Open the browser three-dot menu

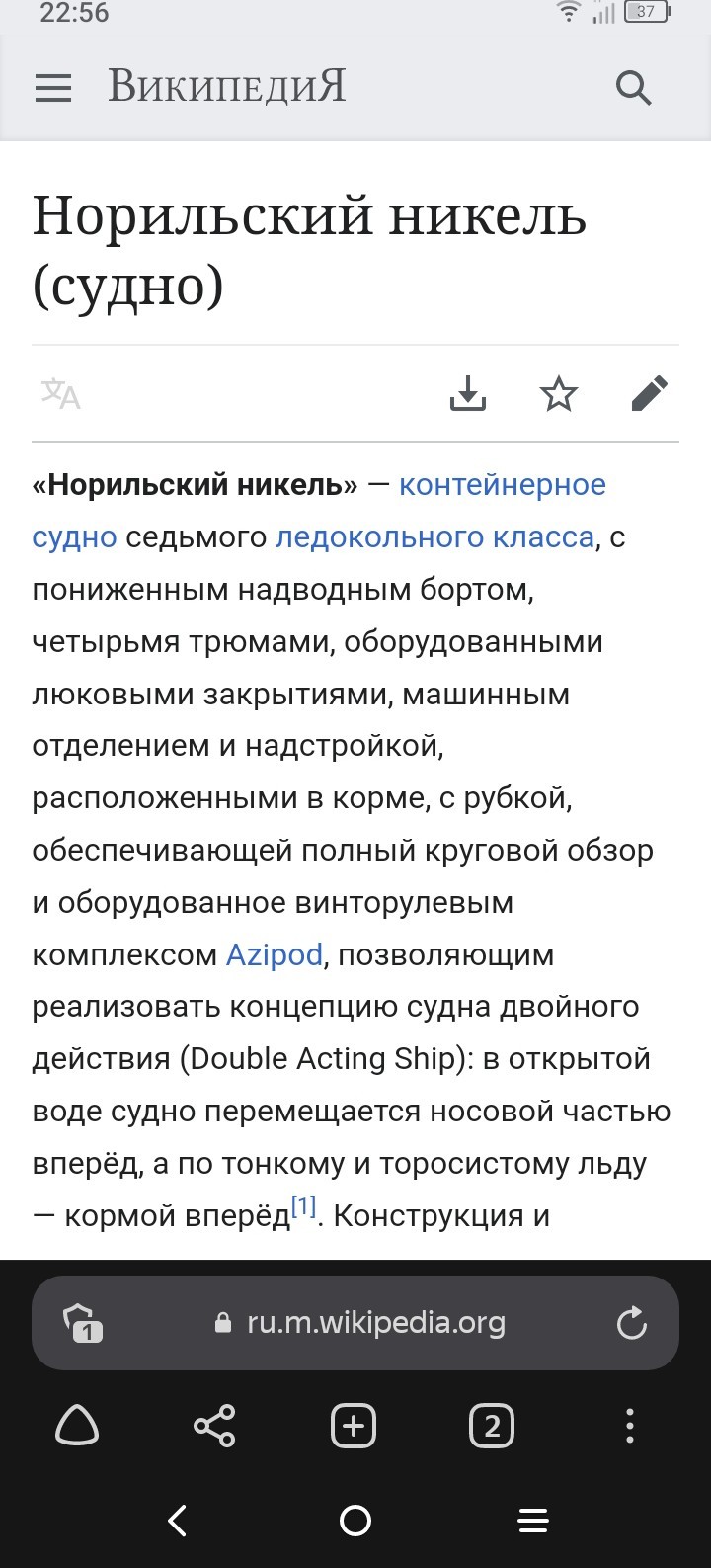pos(630,1426)
